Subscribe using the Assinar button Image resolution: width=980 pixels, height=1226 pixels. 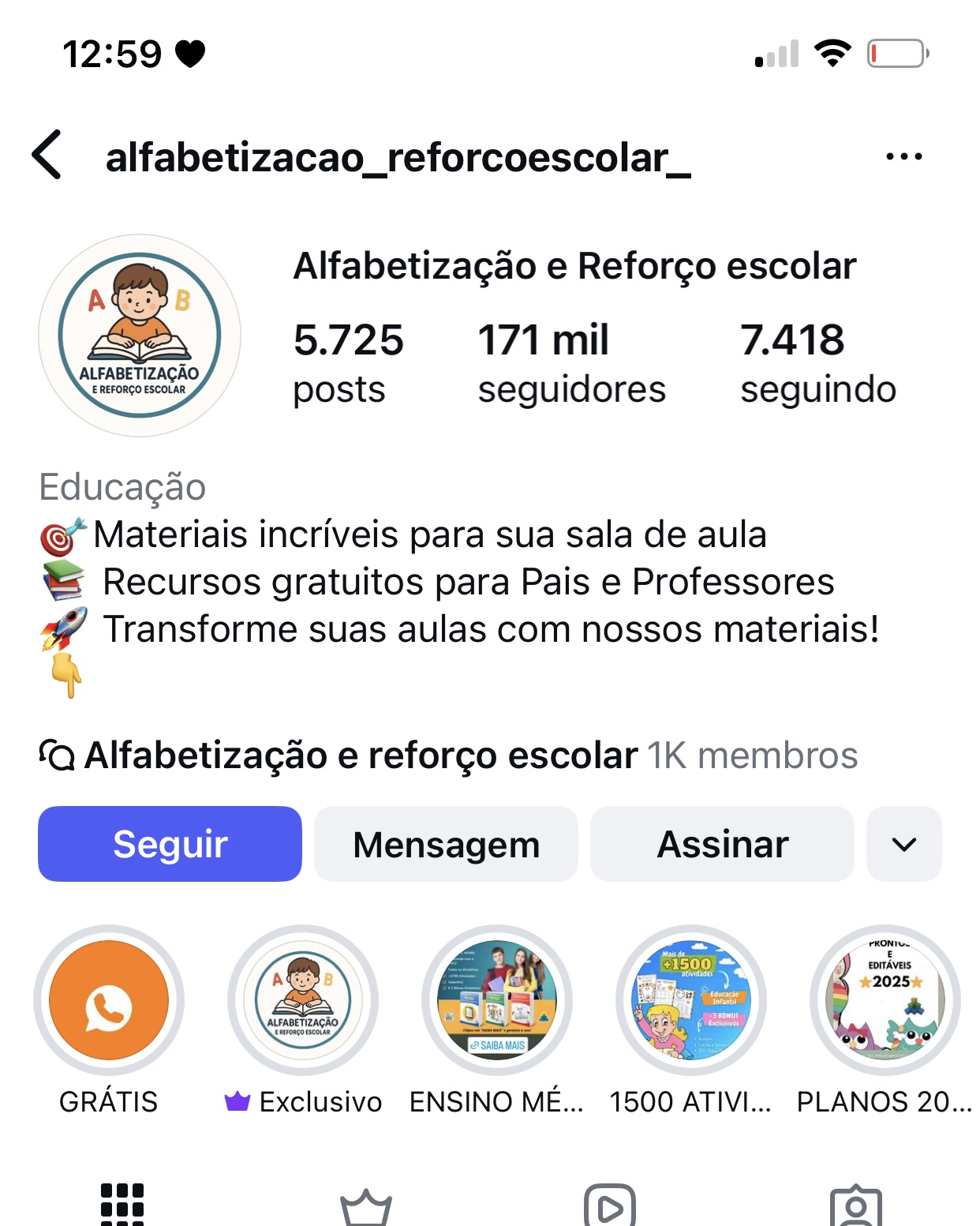pyautogui.click(x=724, y=843)
